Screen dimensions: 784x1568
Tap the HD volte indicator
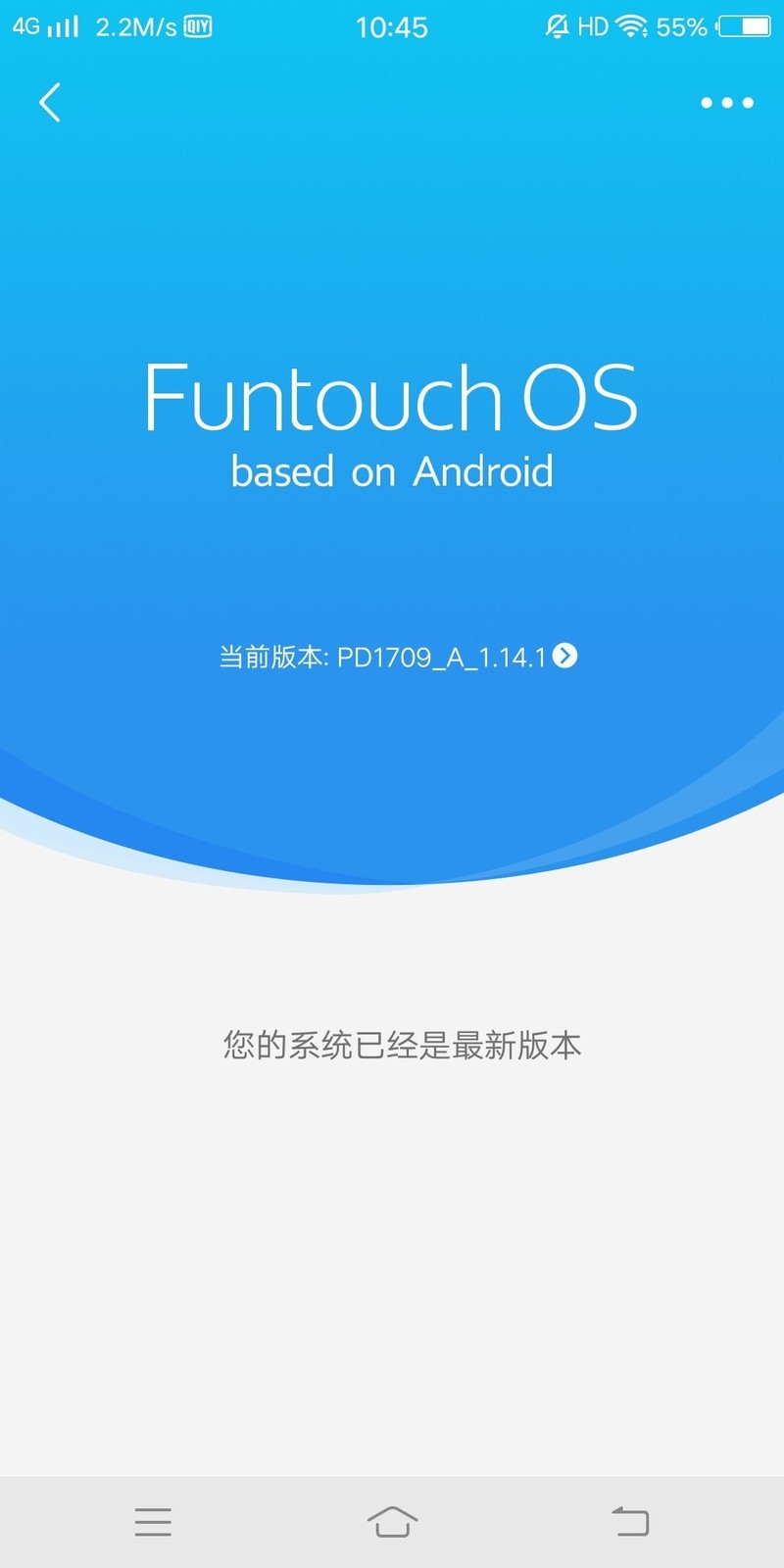click(x=593, y=26)
